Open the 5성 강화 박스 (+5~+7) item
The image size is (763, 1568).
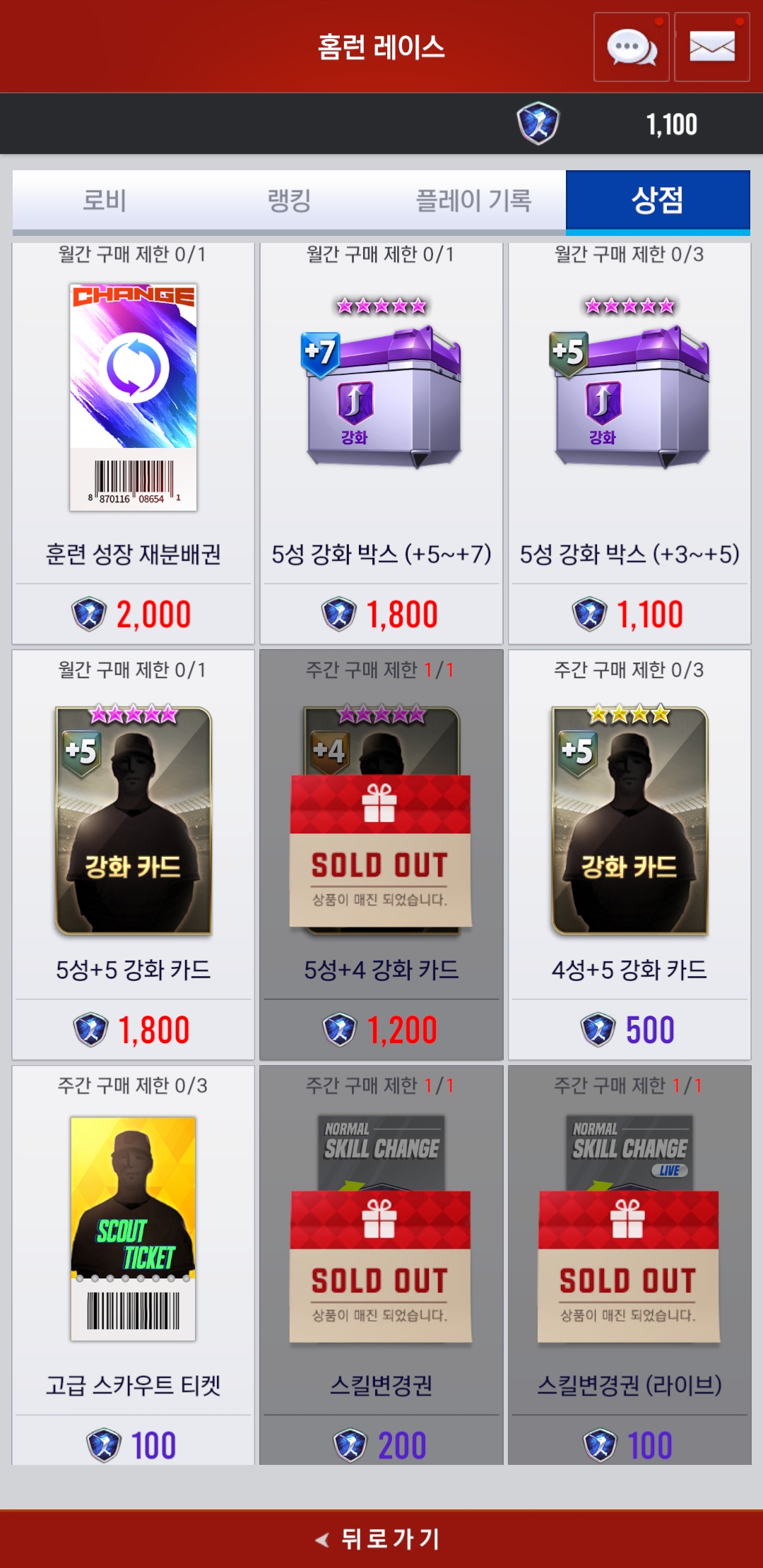click(381, 424)
